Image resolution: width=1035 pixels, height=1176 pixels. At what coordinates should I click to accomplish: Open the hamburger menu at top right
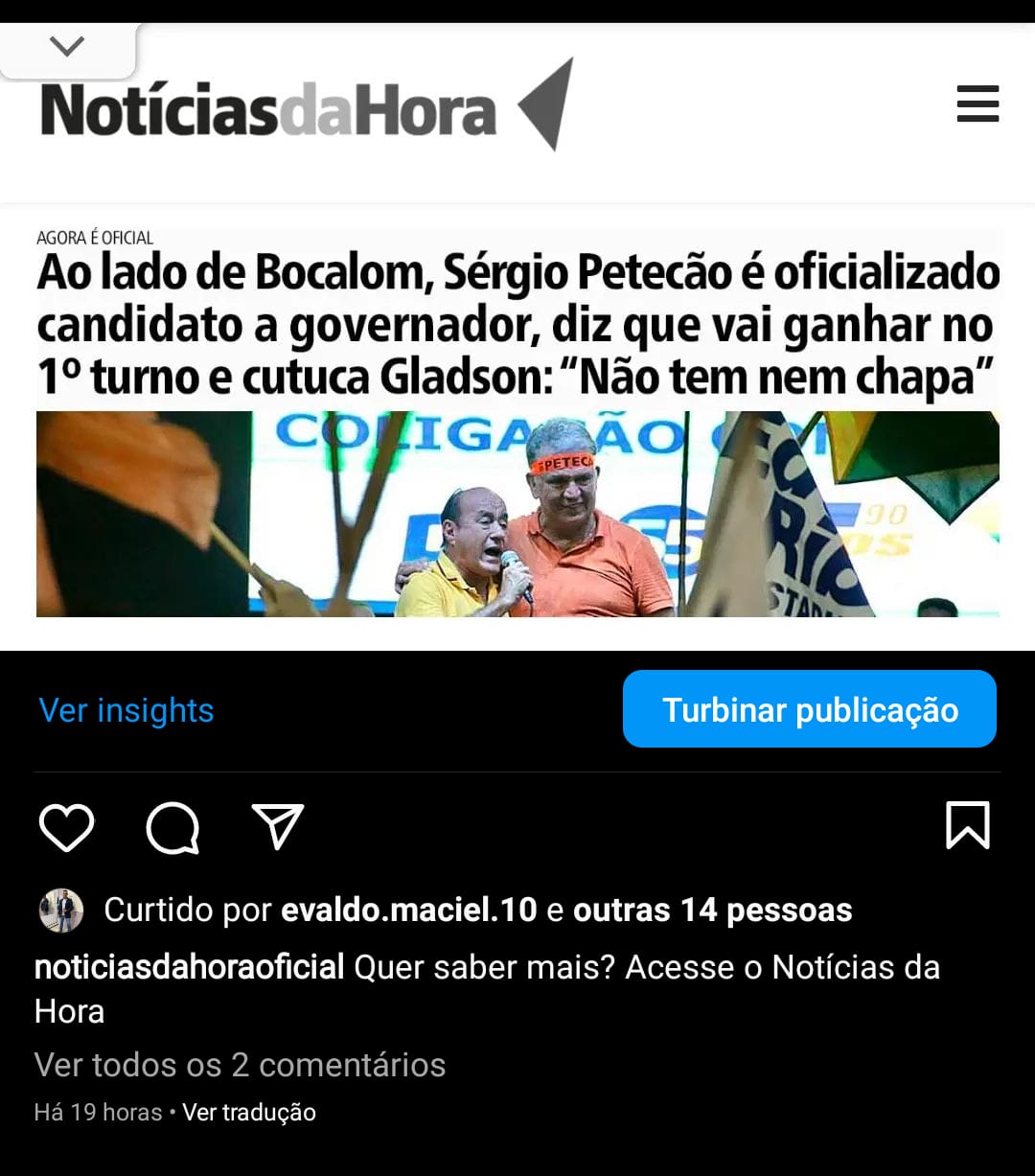pos(977,105)
